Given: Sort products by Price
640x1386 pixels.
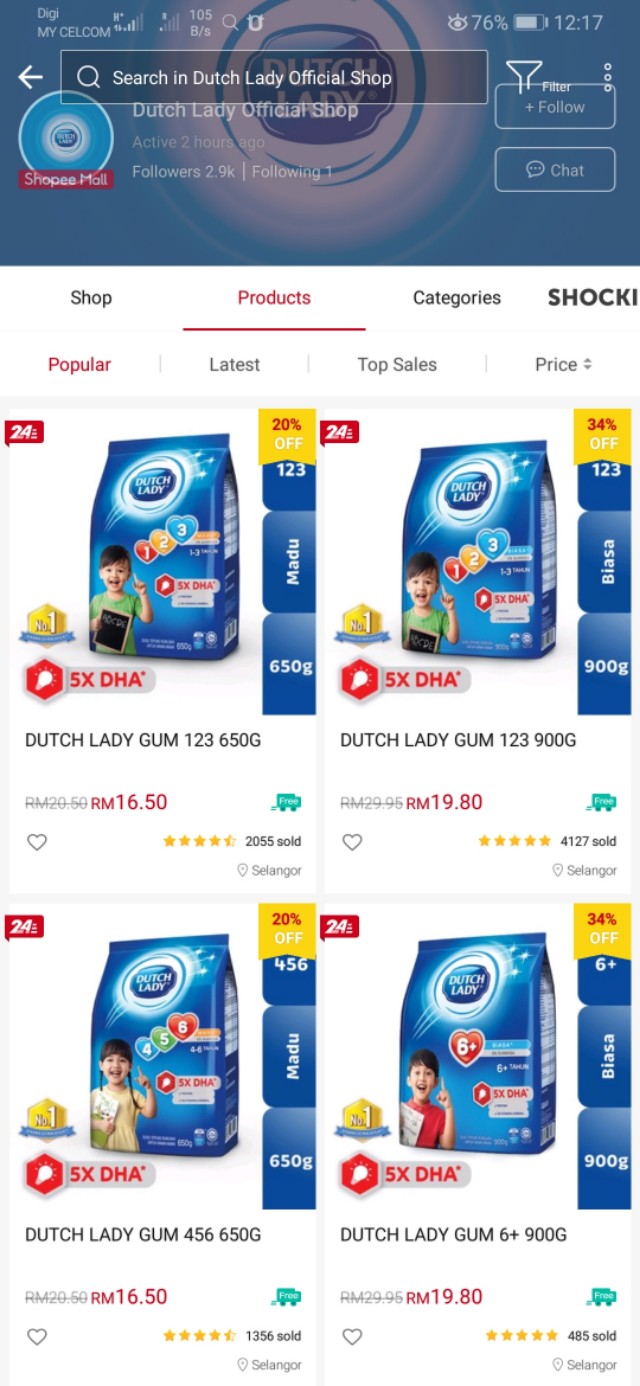Looking at the screenshot, I should (x=563, y=365).
